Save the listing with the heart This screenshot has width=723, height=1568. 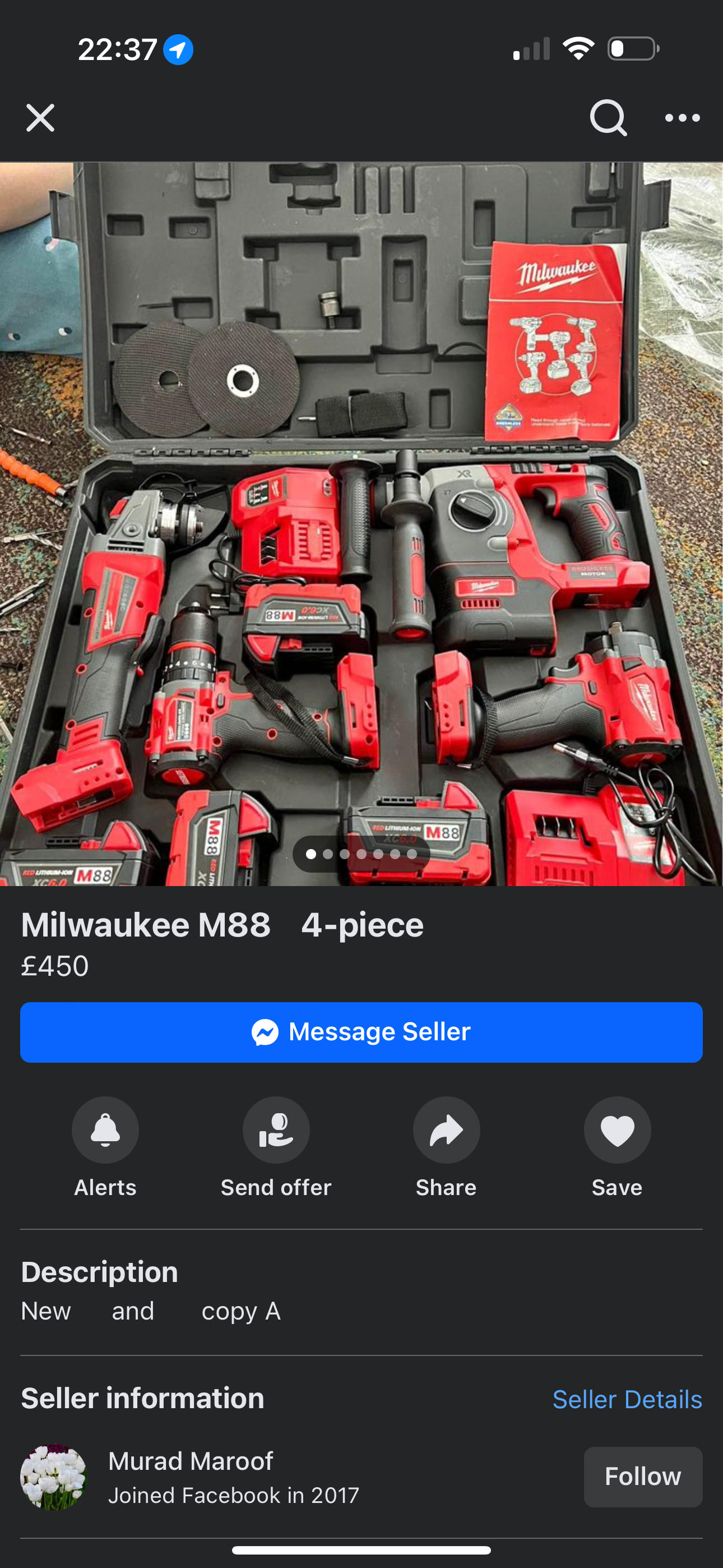(x=617, y=1131)
